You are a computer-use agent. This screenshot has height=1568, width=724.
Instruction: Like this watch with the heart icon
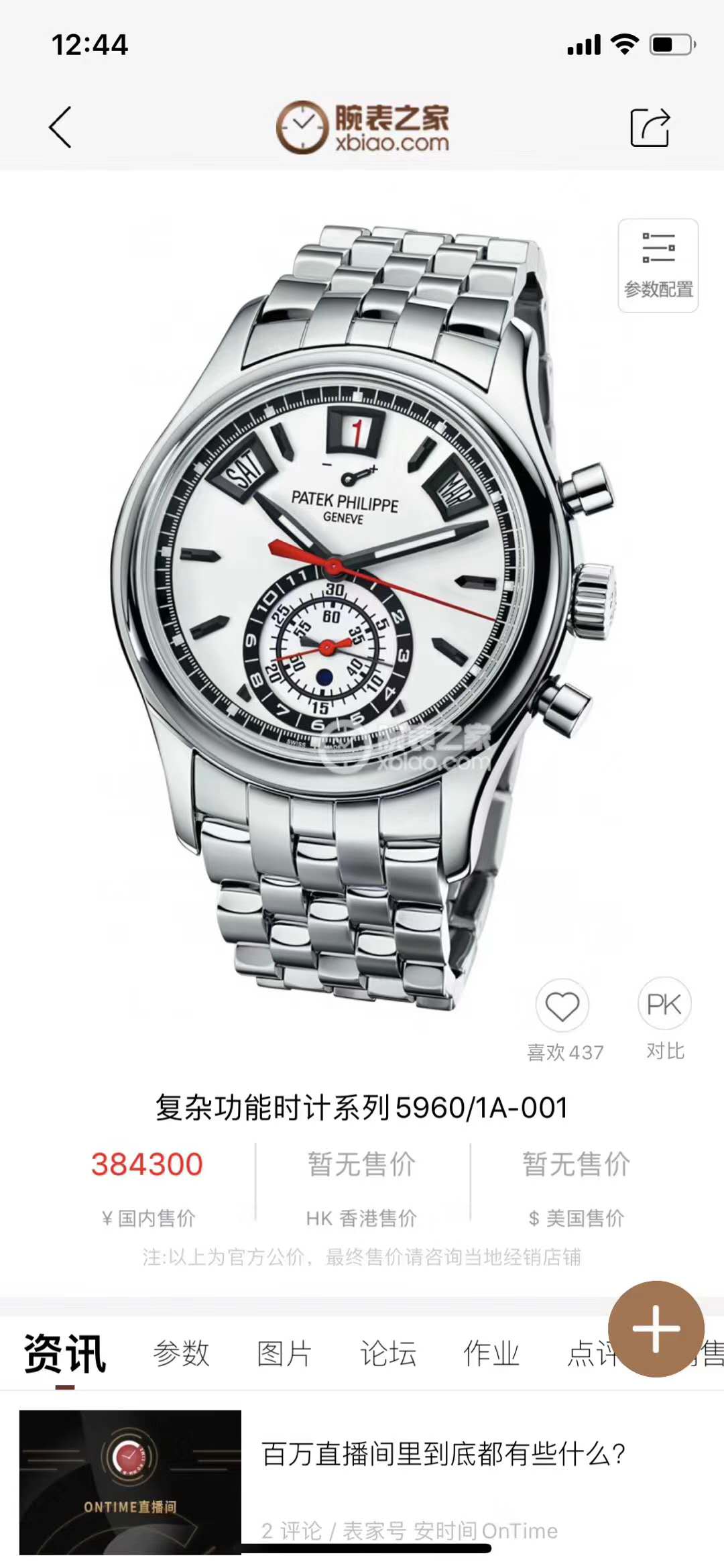point(562,1006)
